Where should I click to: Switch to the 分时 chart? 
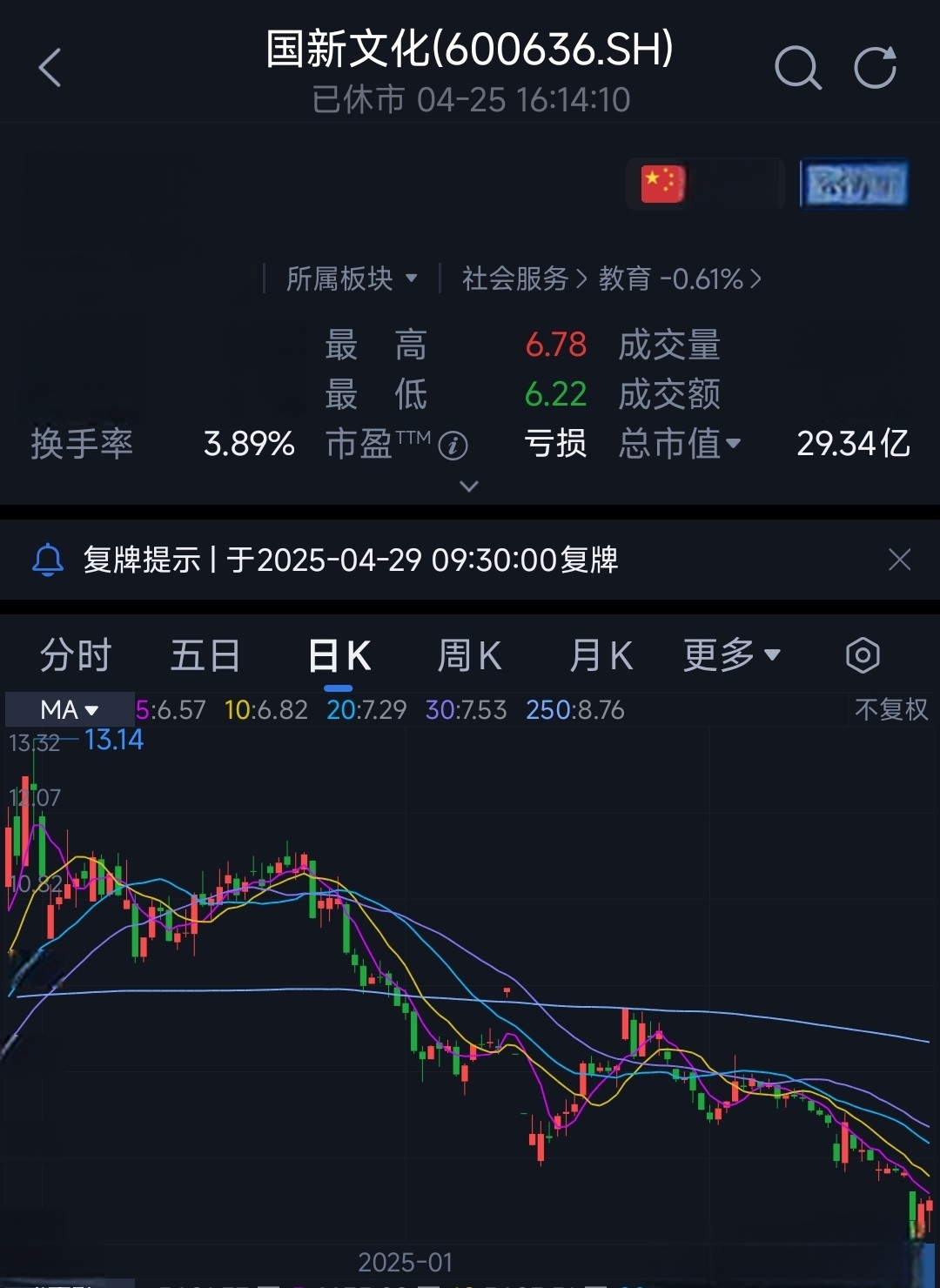76,655
